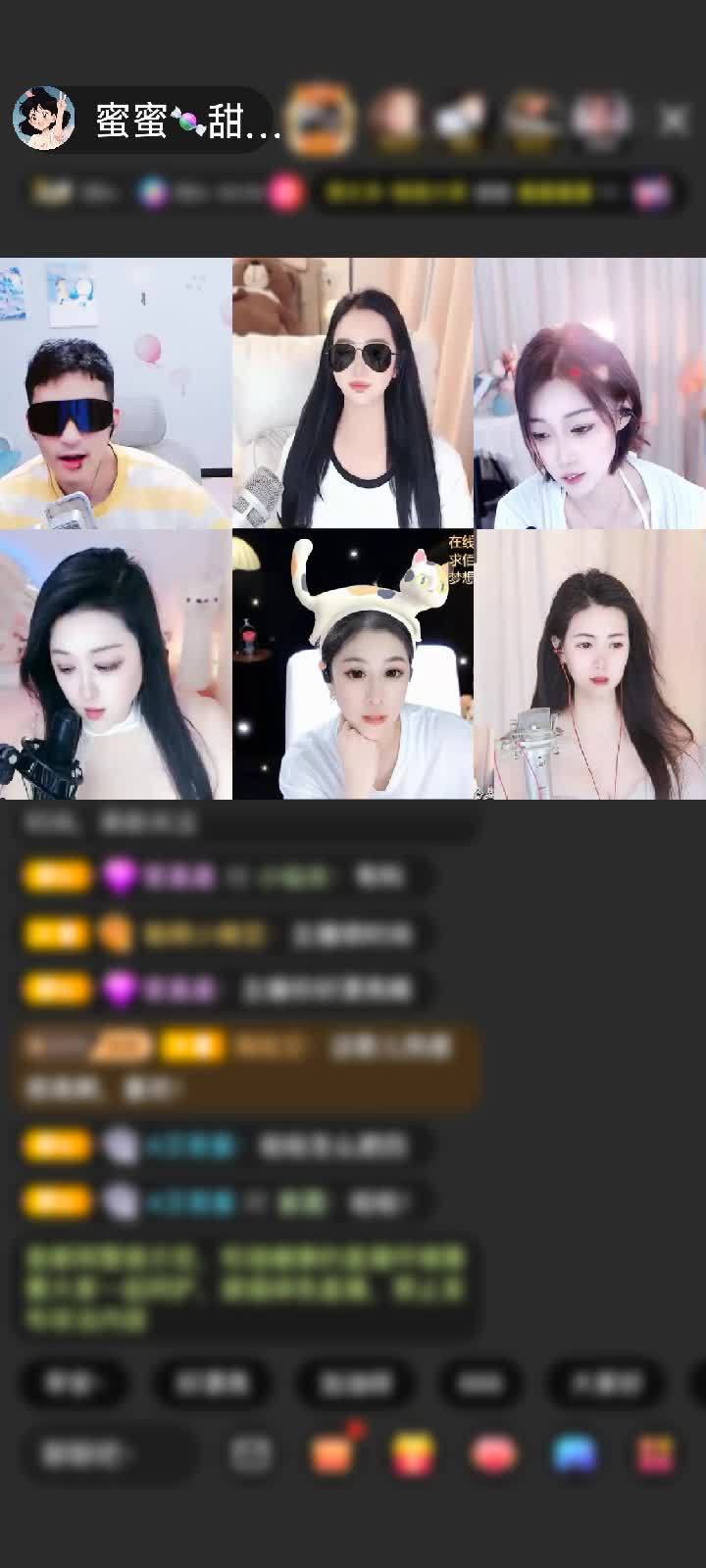
Task: Open the stream of the woman wearing sunglasses
Action: pos(353,394)
